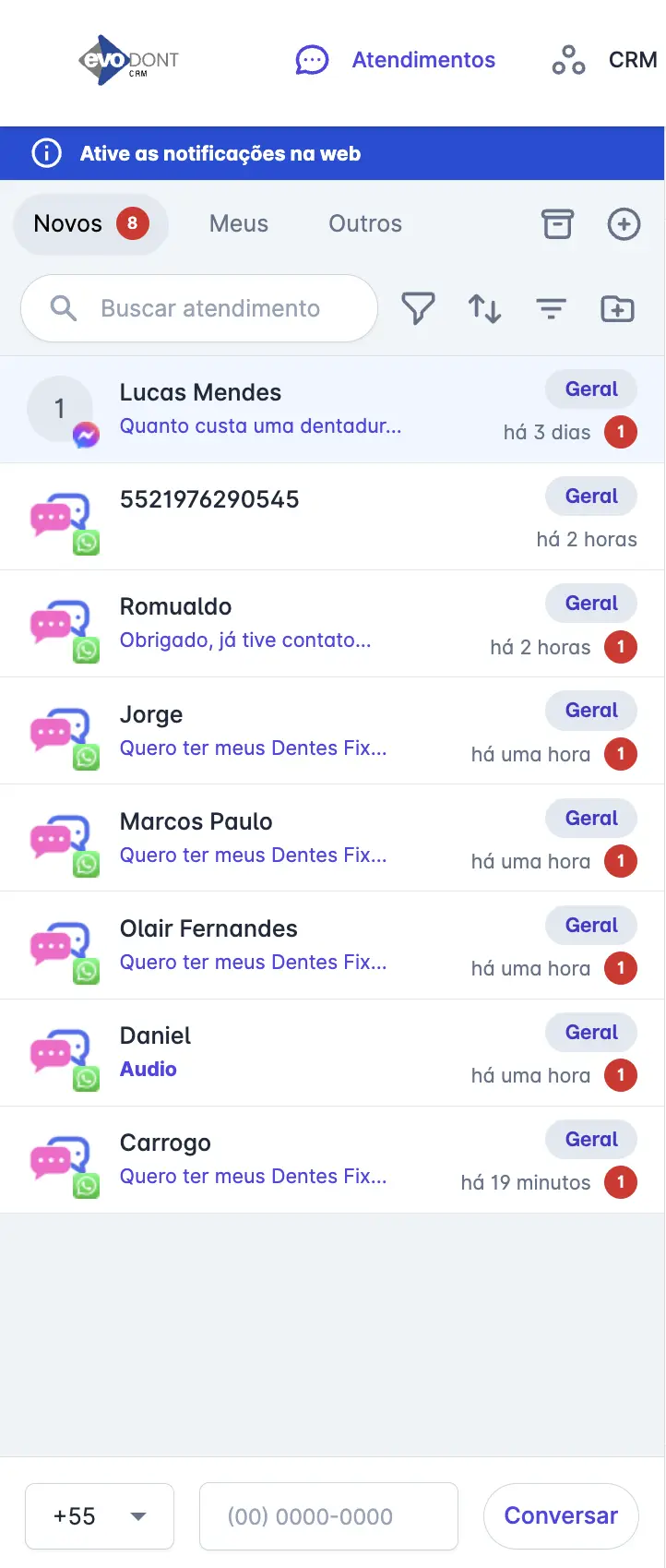666x1568 pixels.
Task: Tap the Conversar button
Action: click(561, 1516)
